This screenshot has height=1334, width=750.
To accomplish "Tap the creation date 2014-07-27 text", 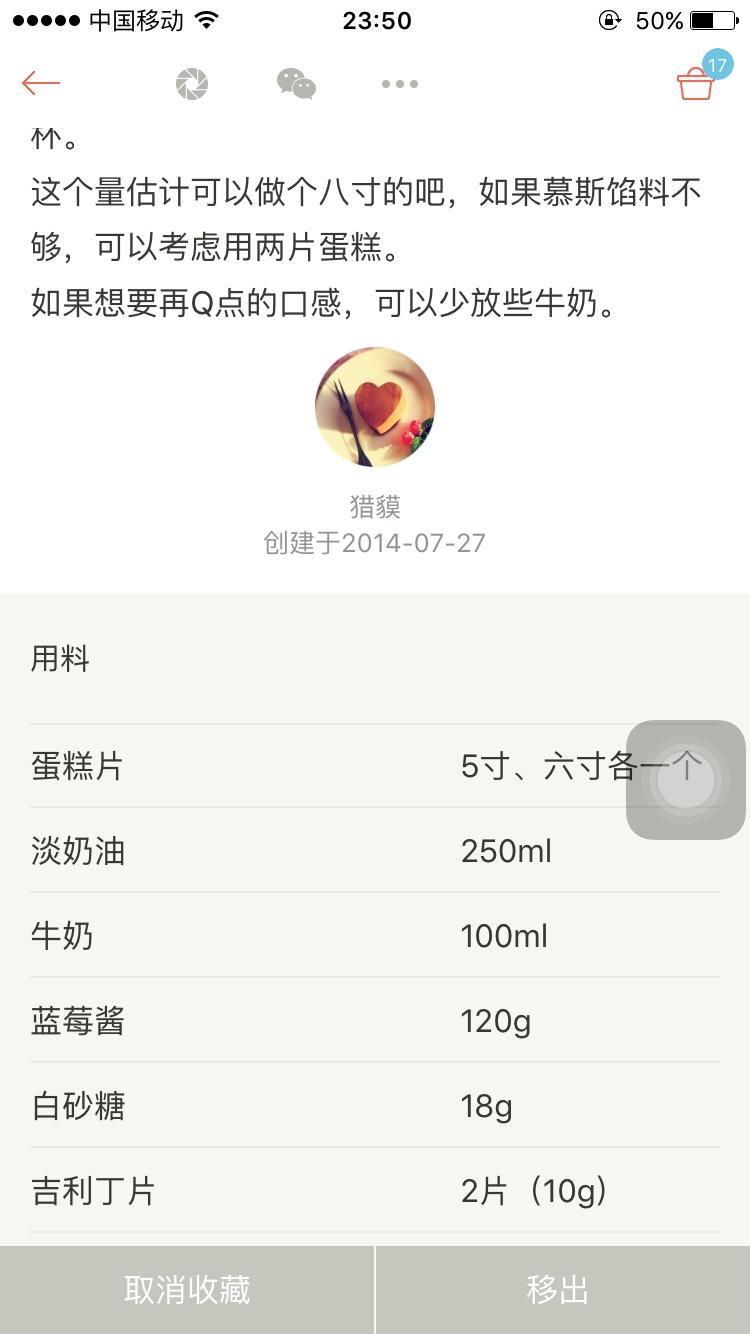I will [374, 542].
